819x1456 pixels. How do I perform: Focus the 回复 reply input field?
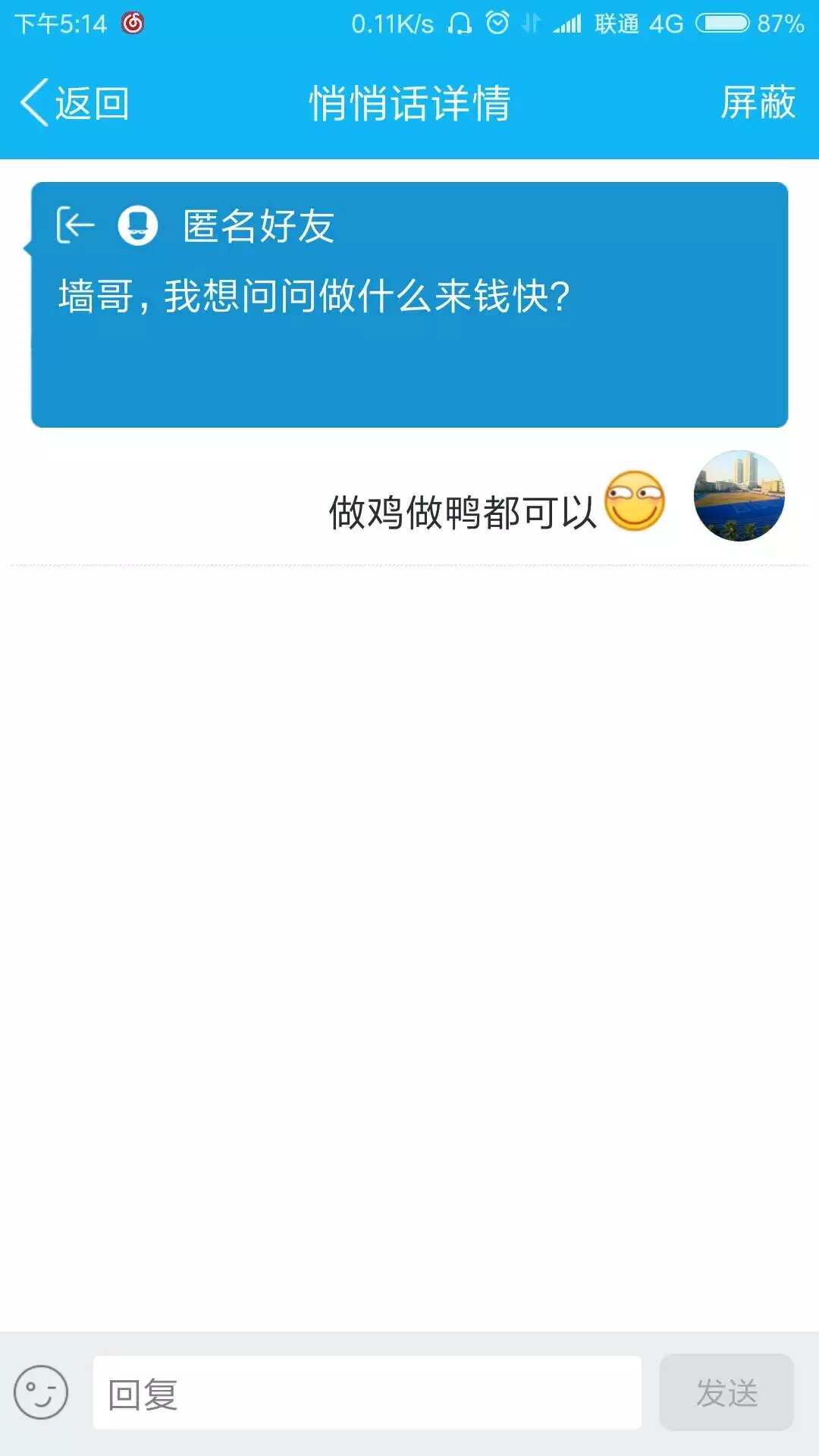click(367, 1393)
